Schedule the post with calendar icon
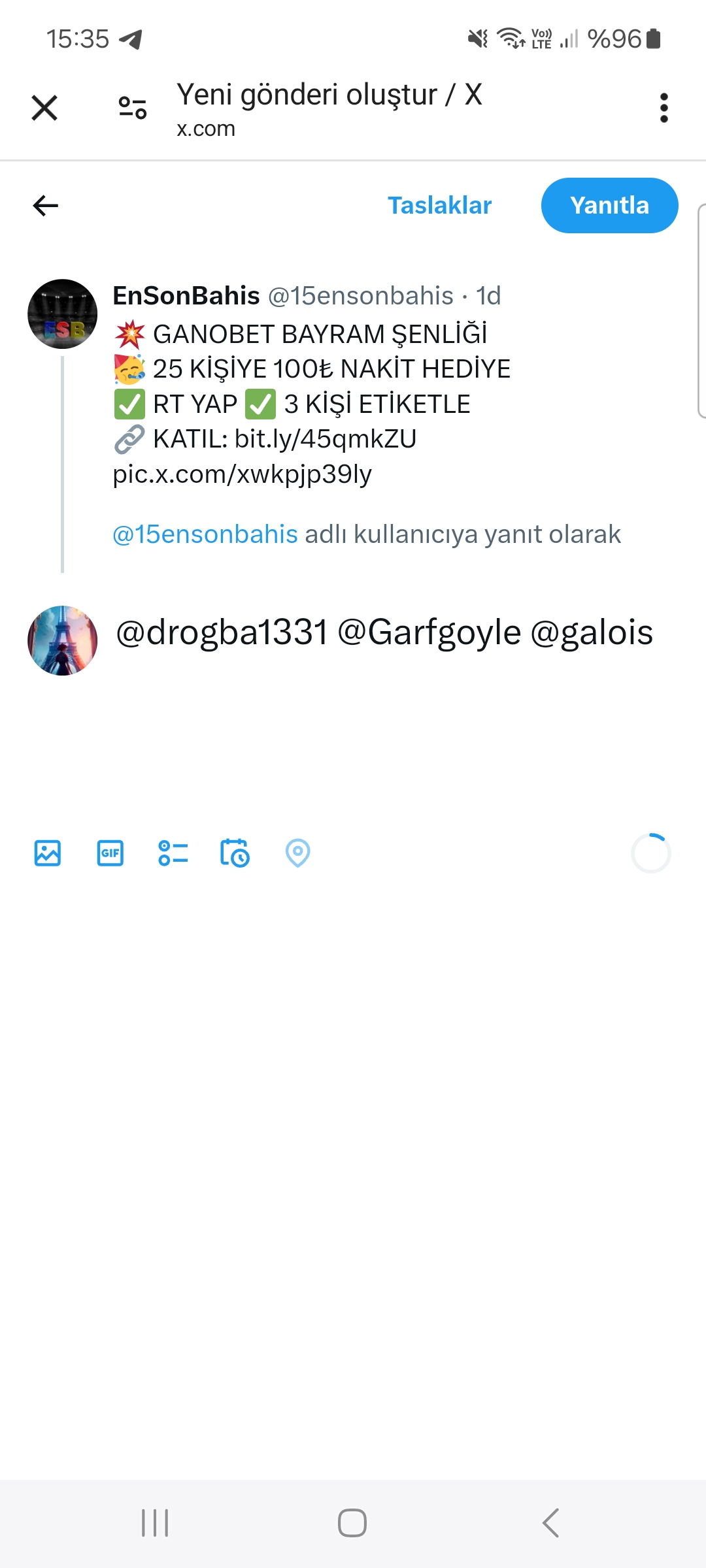The width and height of the screenshot is (706, 1568). (235, 853)
